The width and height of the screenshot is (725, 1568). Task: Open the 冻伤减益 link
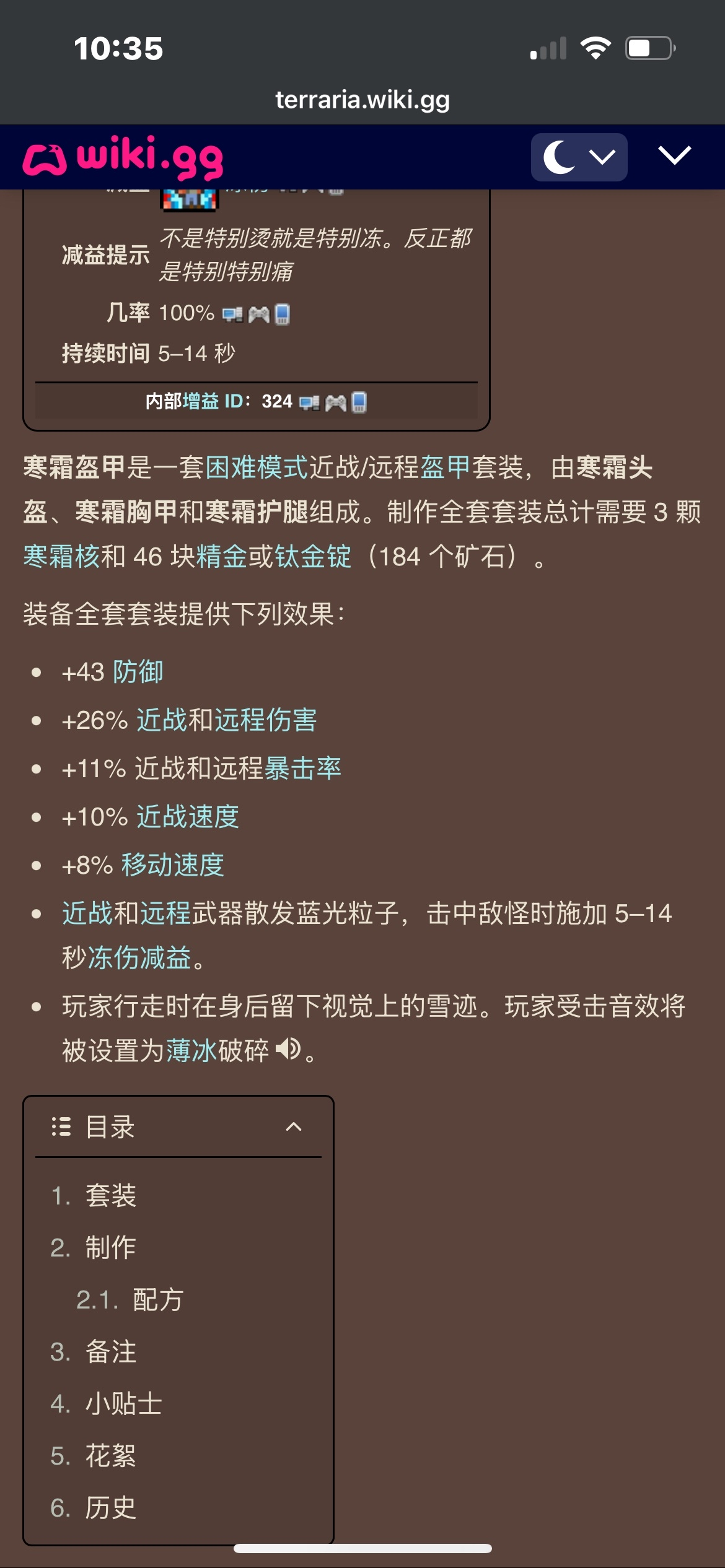pos(139,958)
